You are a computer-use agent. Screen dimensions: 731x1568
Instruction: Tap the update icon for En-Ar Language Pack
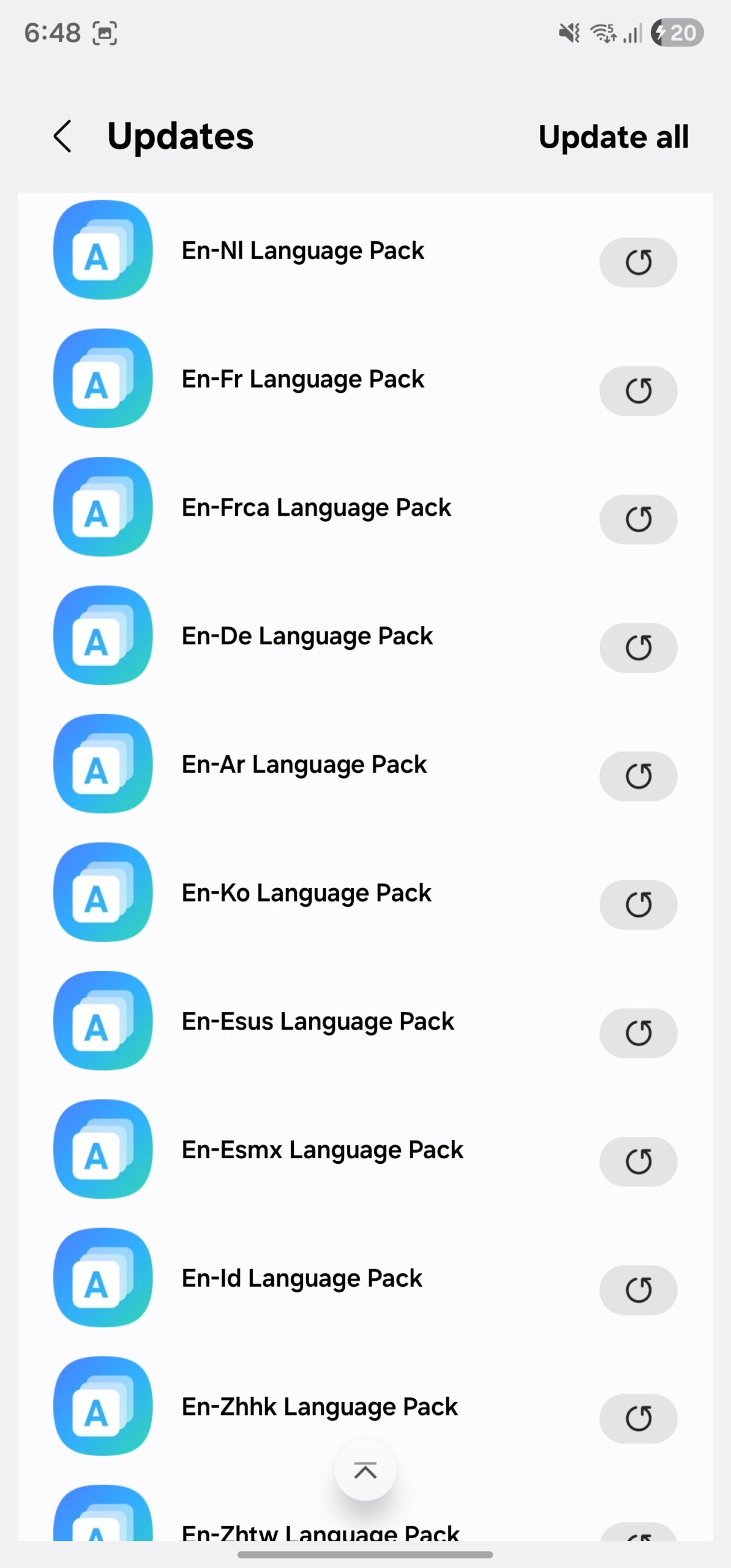[638, 776]
